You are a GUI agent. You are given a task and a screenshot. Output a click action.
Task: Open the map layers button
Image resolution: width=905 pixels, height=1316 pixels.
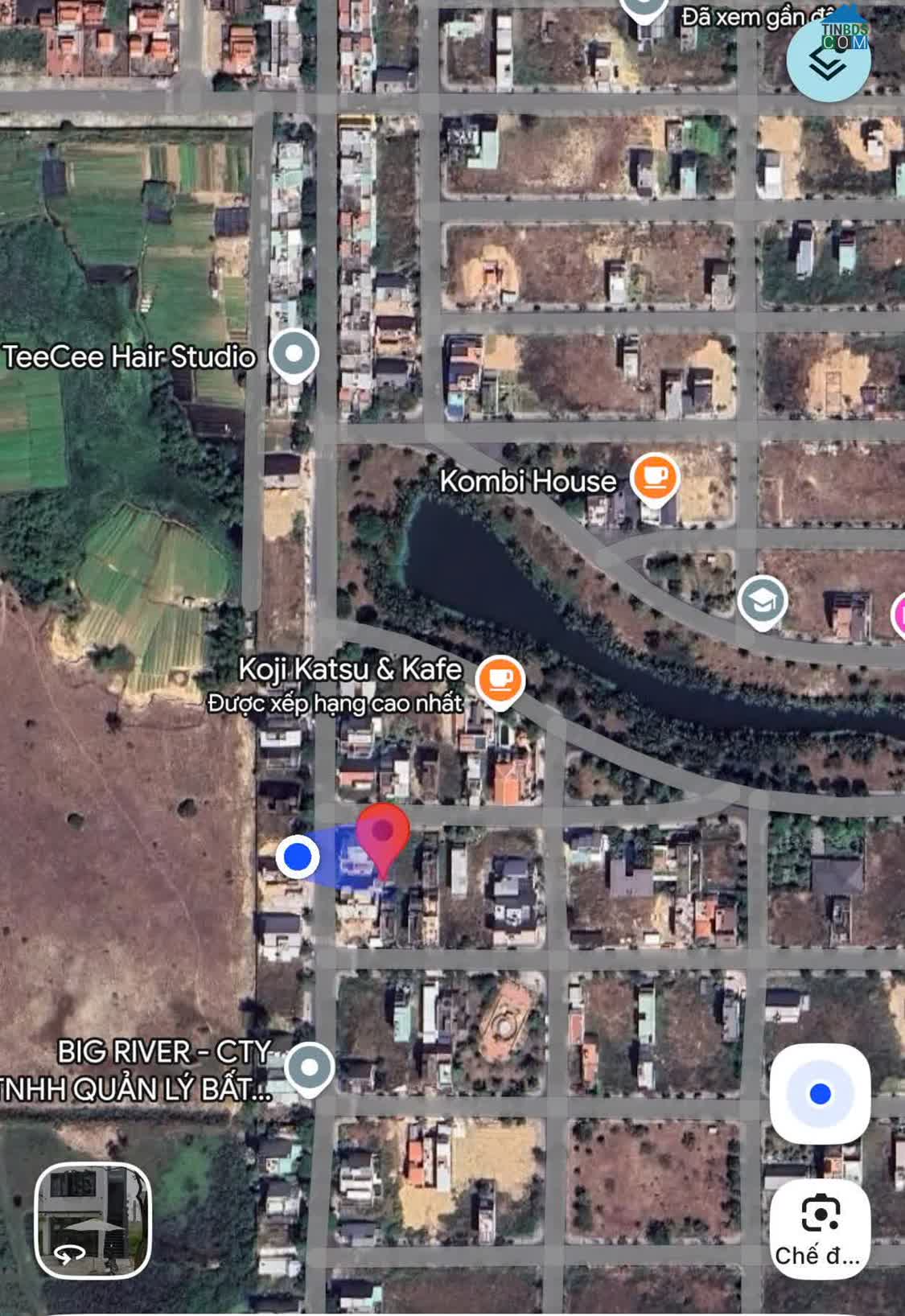[828, 60]
